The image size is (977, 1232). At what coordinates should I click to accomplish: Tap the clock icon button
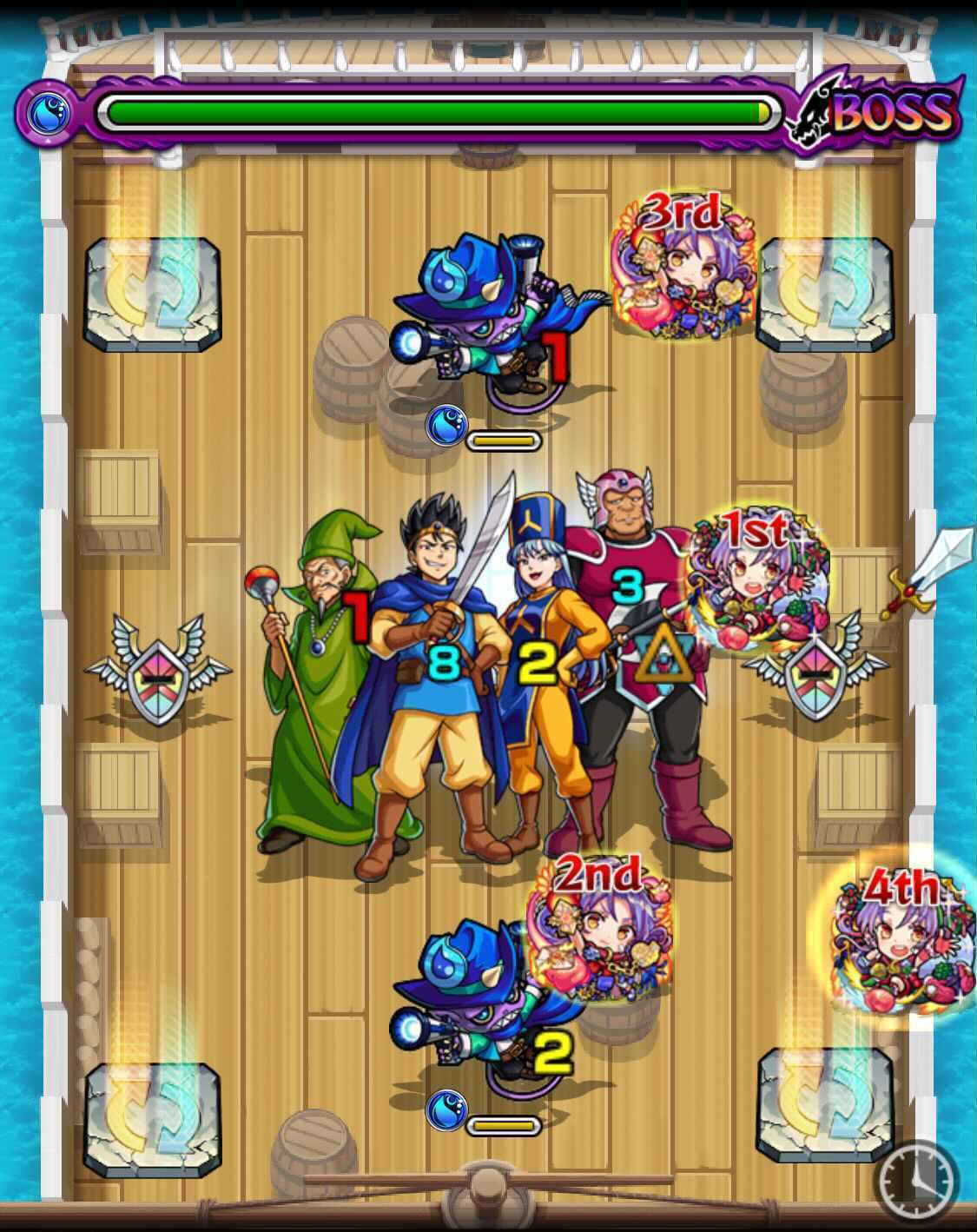coord(916,1181)
